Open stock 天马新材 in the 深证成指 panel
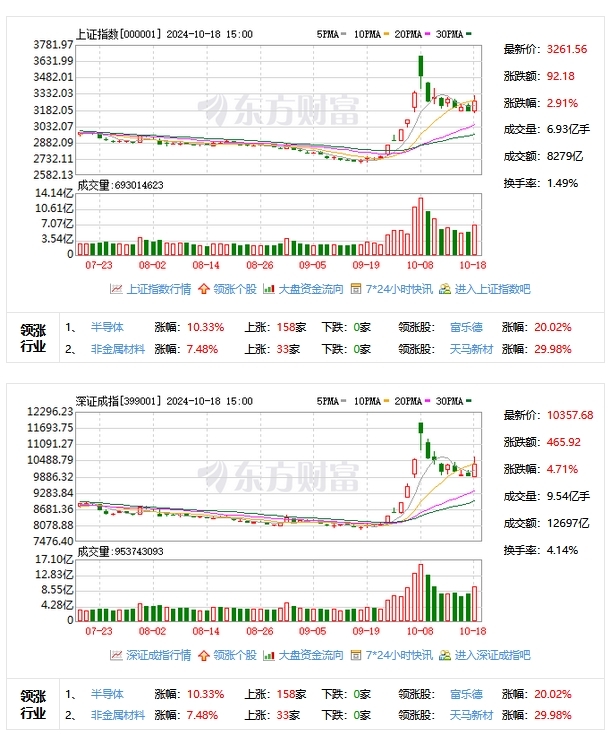This screenshot has width=613, height=734. click(x=471, y=716)
